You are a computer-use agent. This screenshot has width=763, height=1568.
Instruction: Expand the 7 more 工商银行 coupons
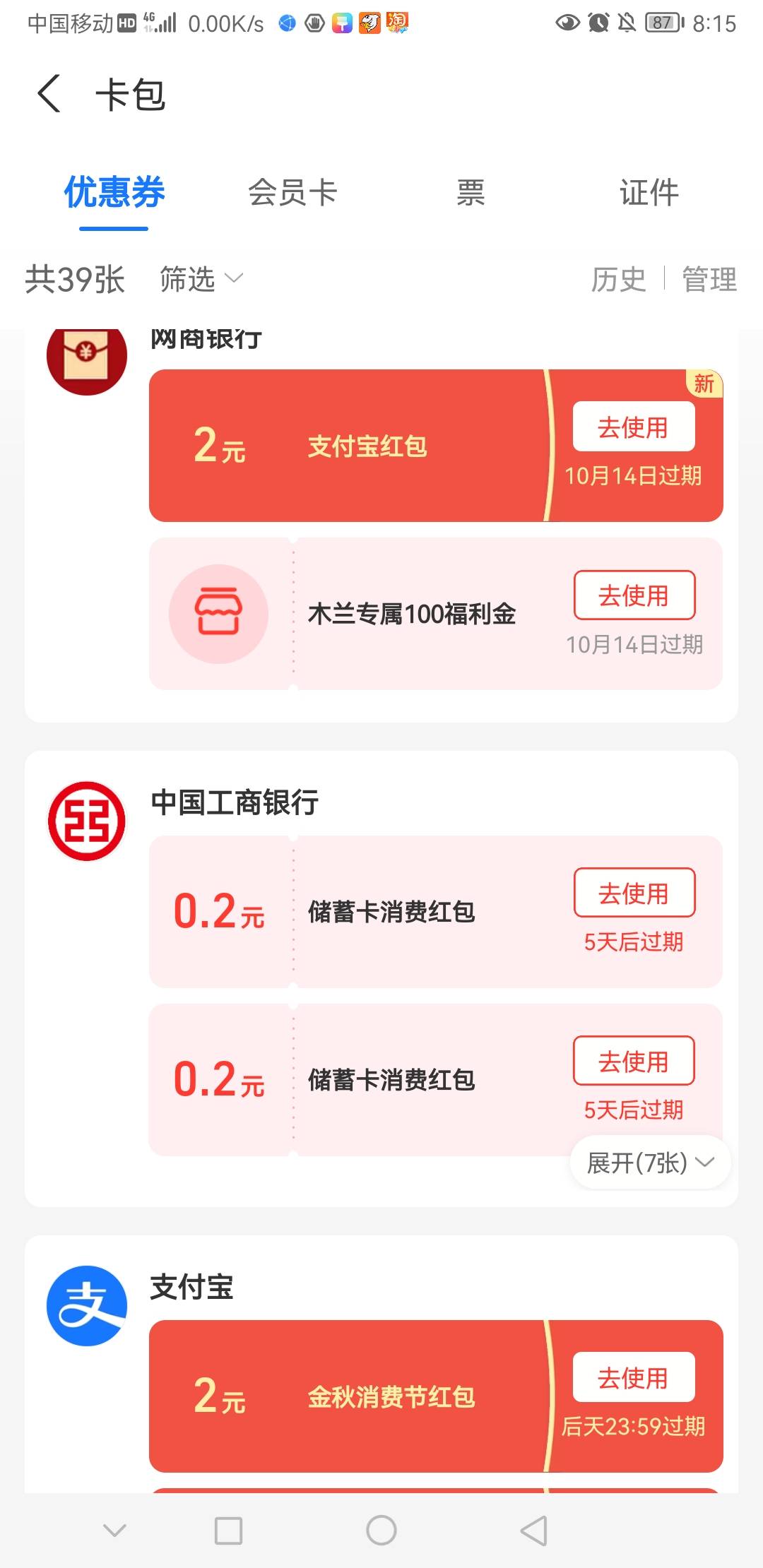point(651,1163)
